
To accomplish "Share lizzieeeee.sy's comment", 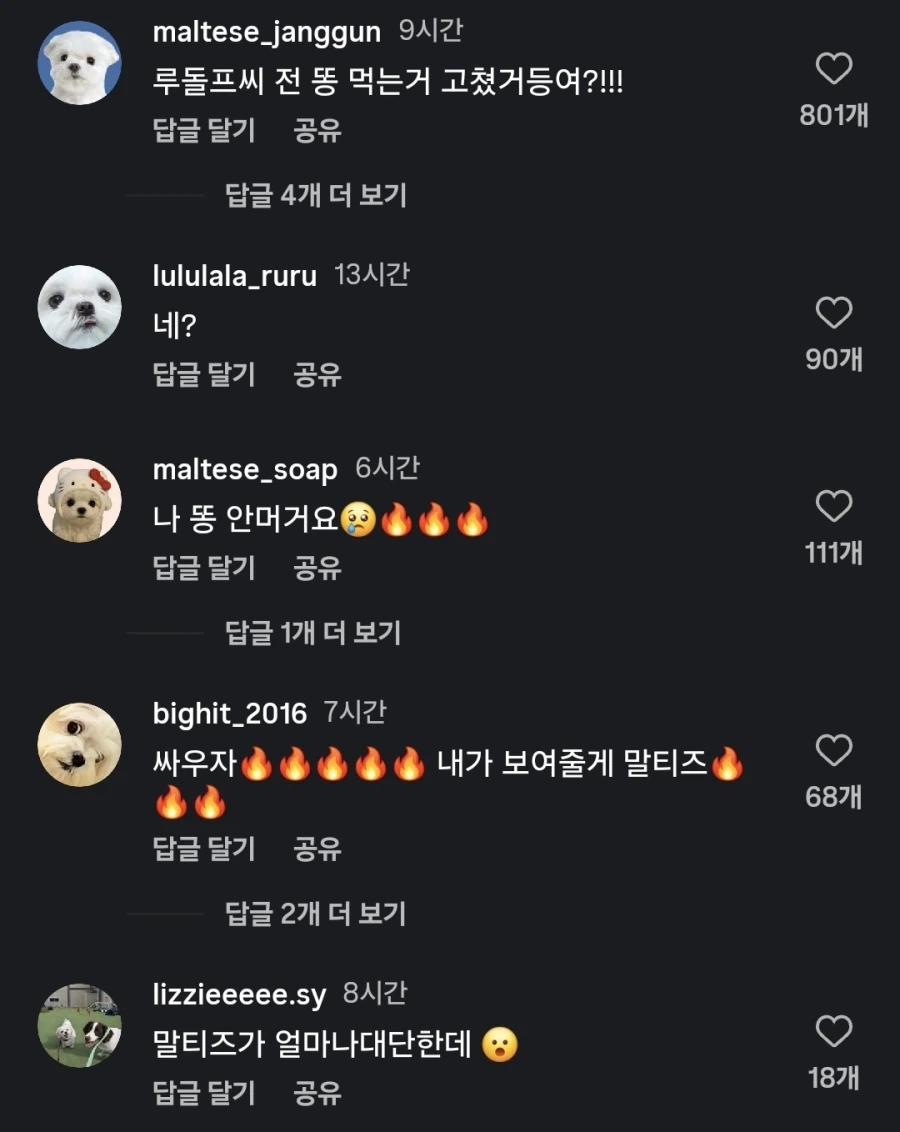I will tap(318, 1094).
